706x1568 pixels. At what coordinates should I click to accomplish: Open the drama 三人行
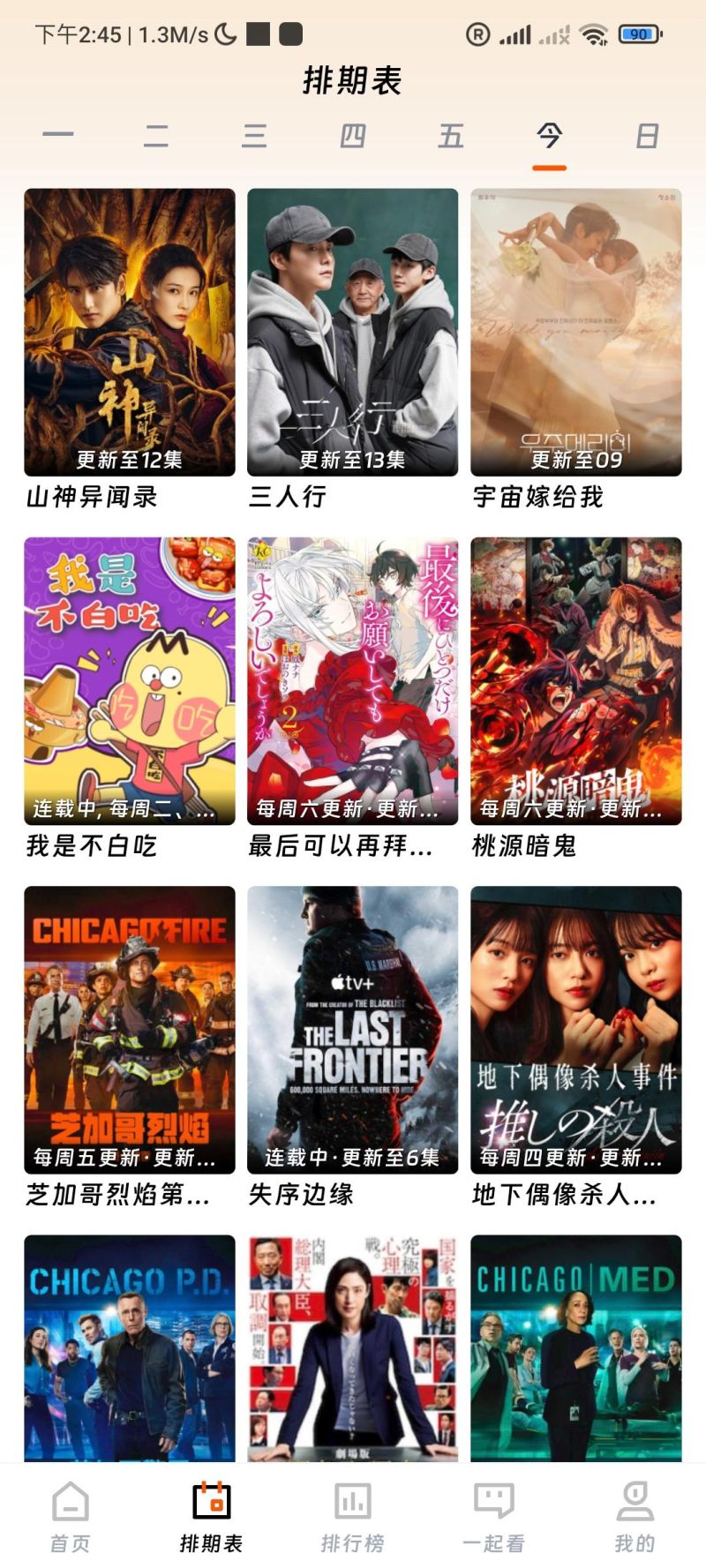(x=353, y=333)
